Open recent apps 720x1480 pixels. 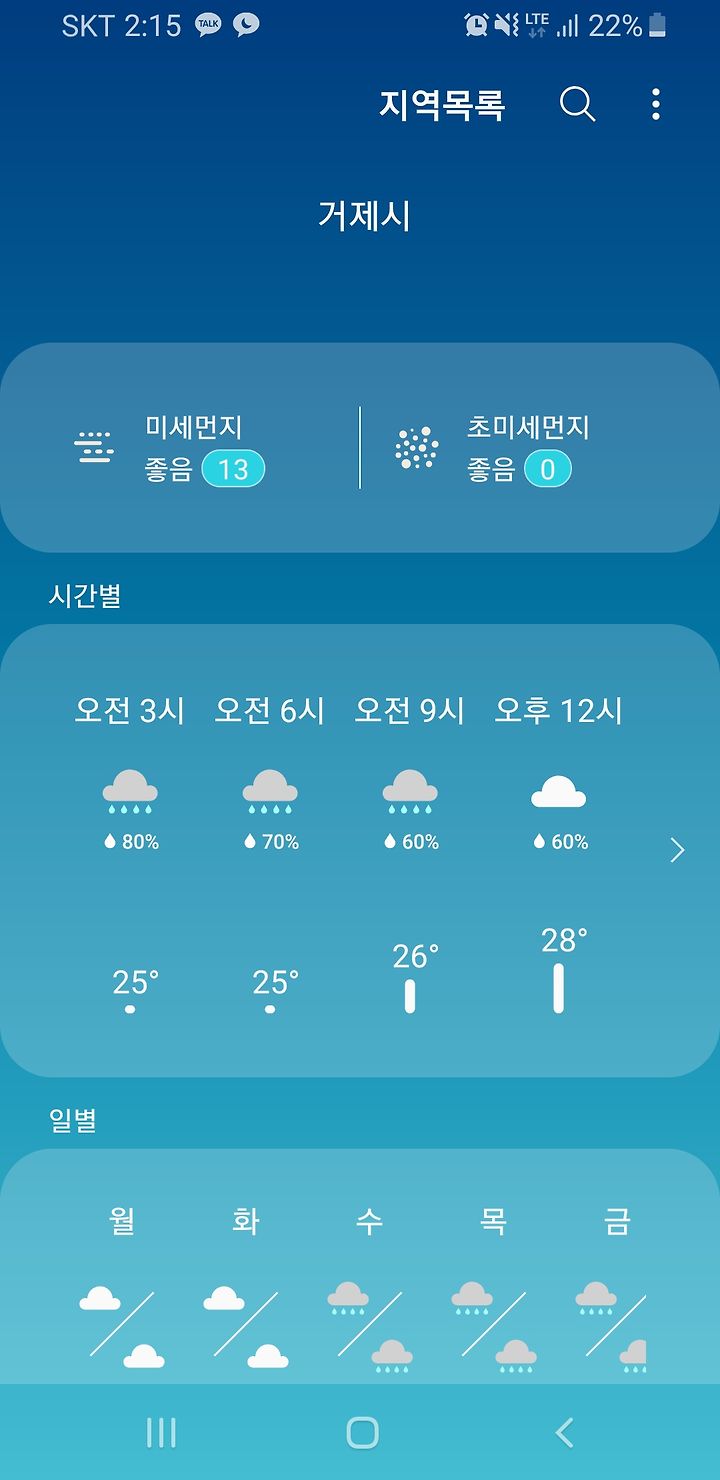pyautogui.click(x=161, y=1433)
